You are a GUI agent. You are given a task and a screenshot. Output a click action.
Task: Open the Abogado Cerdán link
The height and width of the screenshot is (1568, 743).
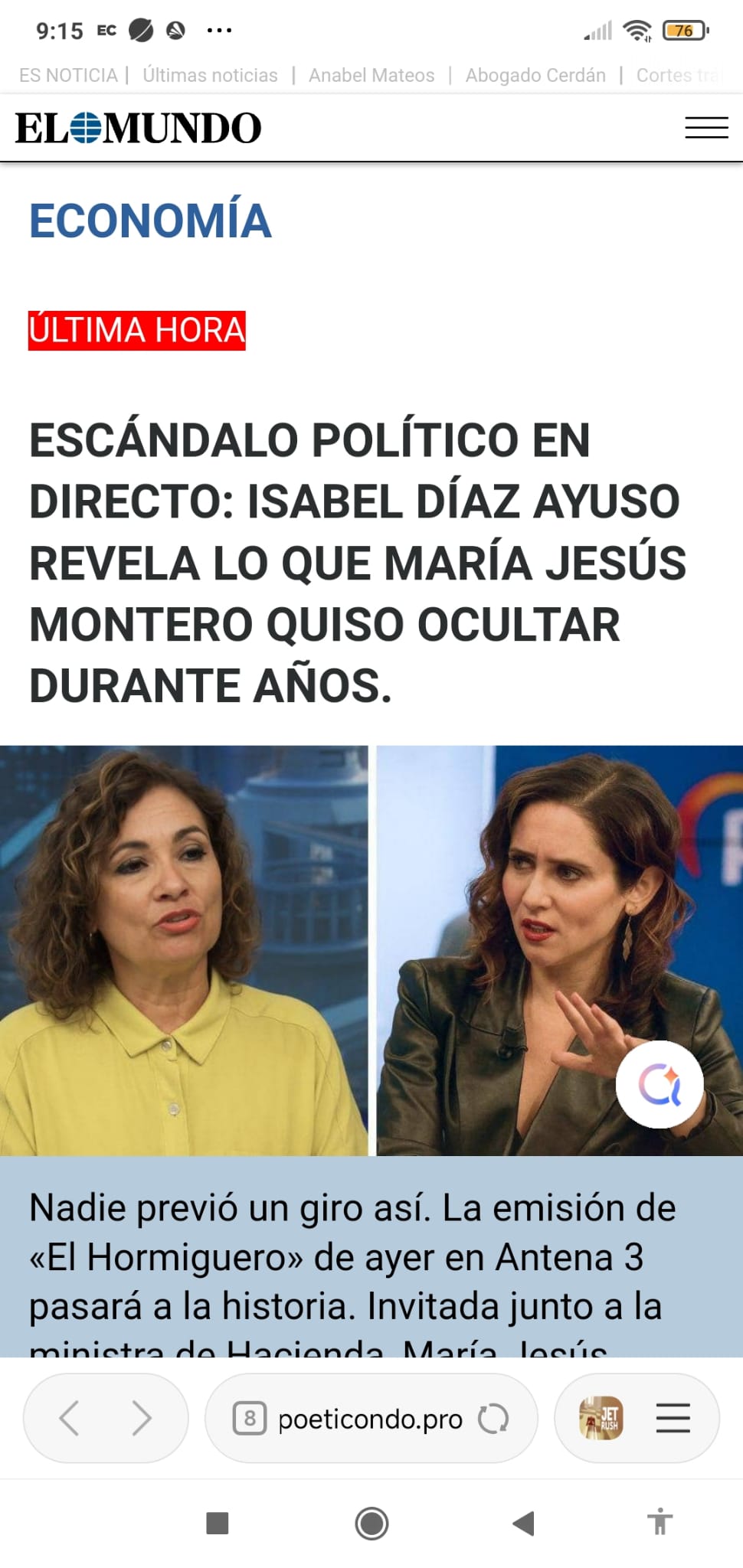coord(535,75)
